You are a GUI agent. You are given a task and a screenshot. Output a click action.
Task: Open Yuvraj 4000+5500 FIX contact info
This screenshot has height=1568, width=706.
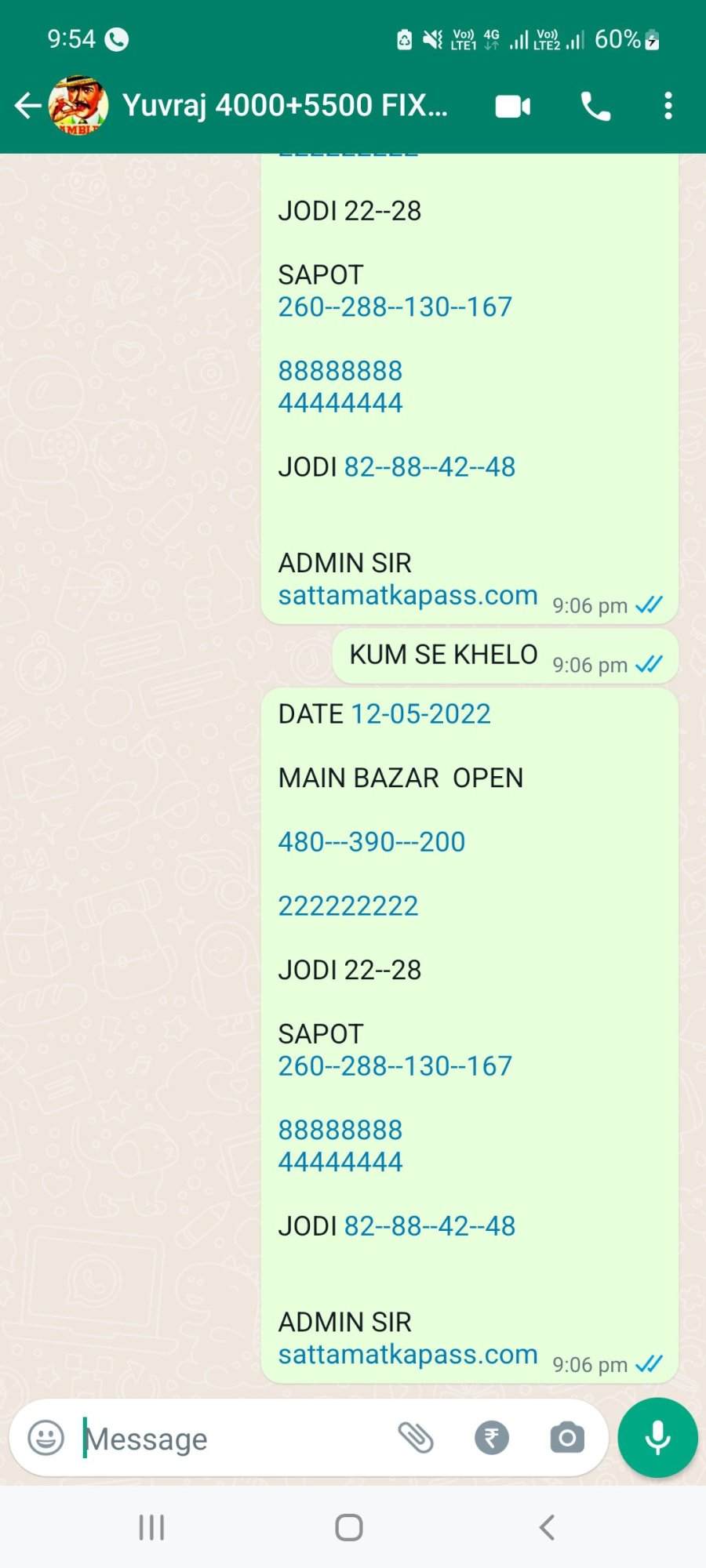pos(285,105)
